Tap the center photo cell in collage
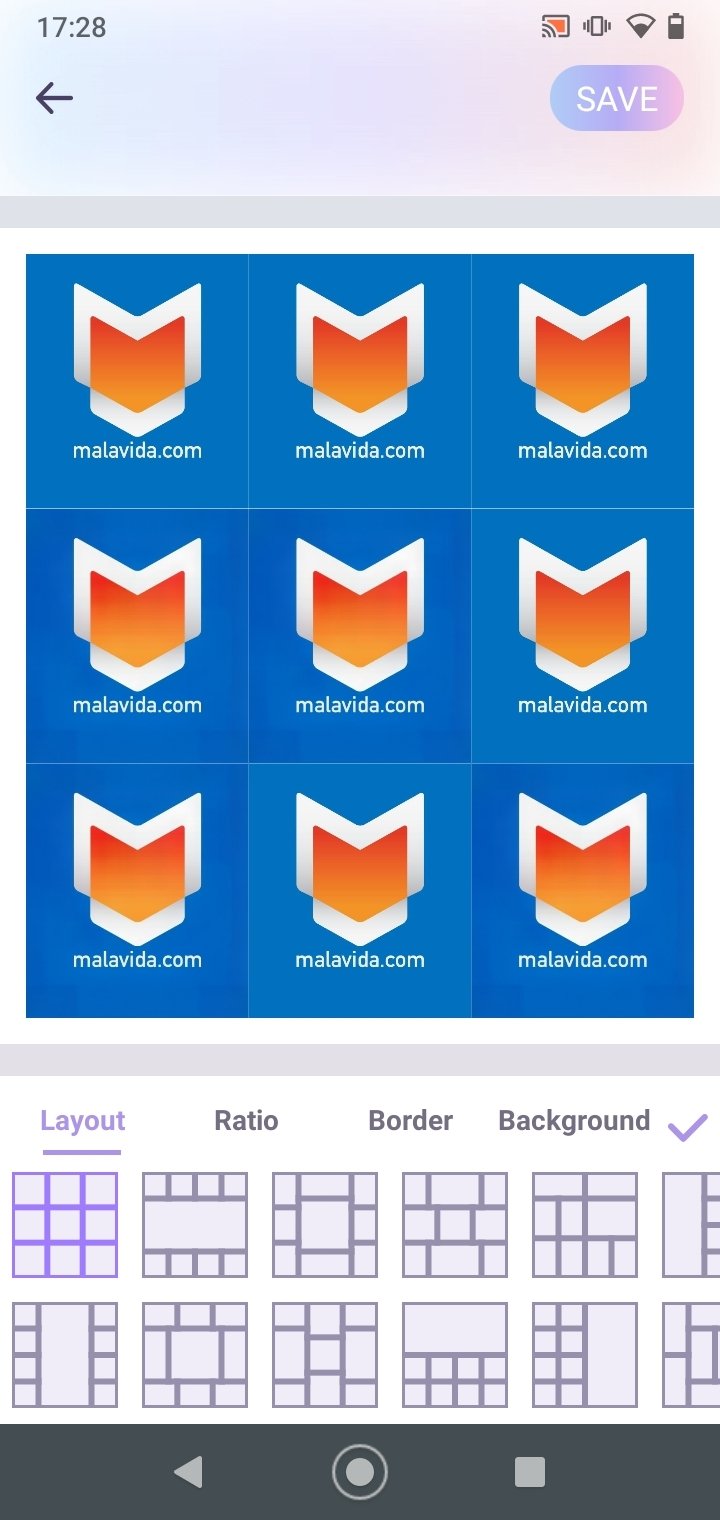This screenshot has width=720, height=1520. (360, 636)
